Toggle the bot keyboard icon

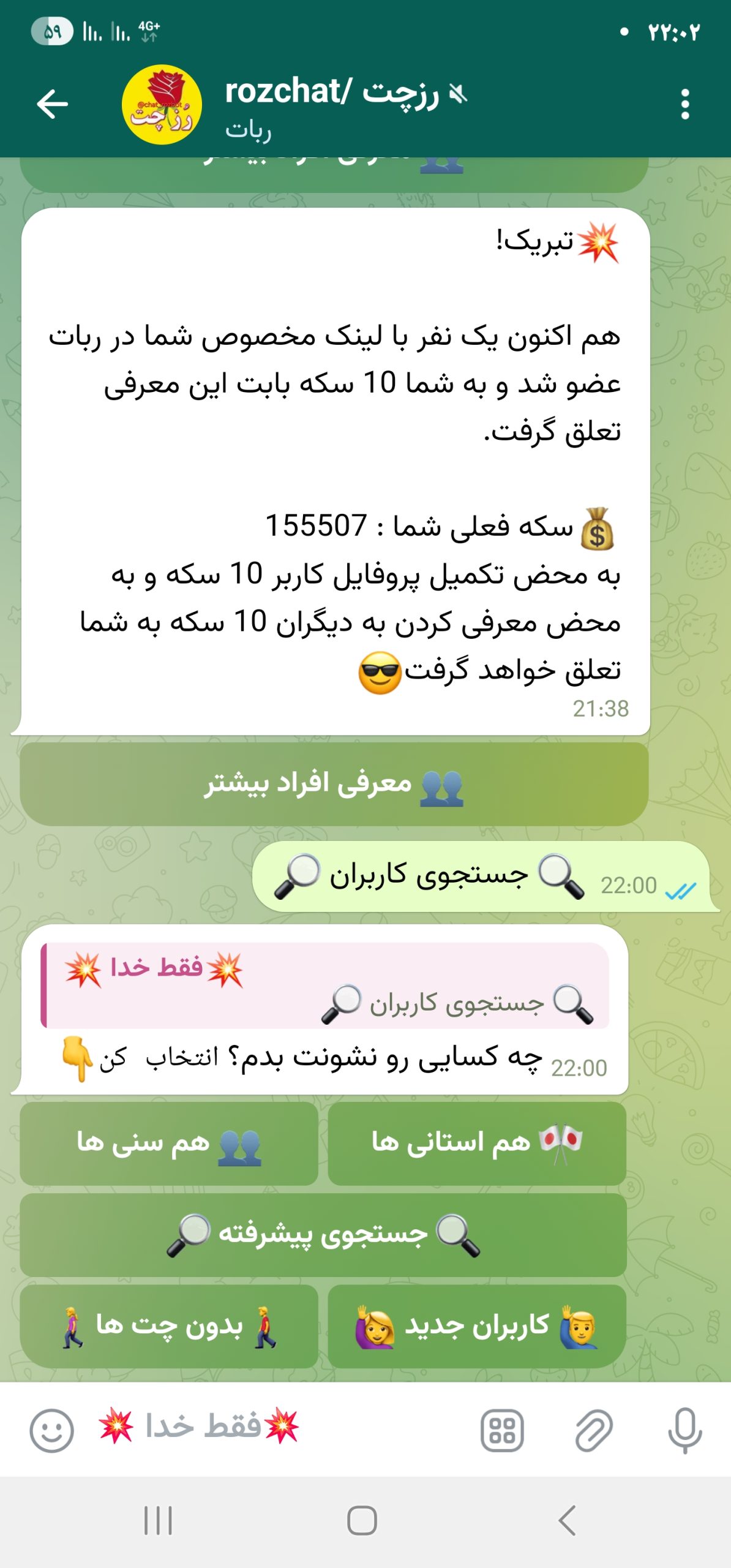pyautogui.click(x=502, y=1430)
